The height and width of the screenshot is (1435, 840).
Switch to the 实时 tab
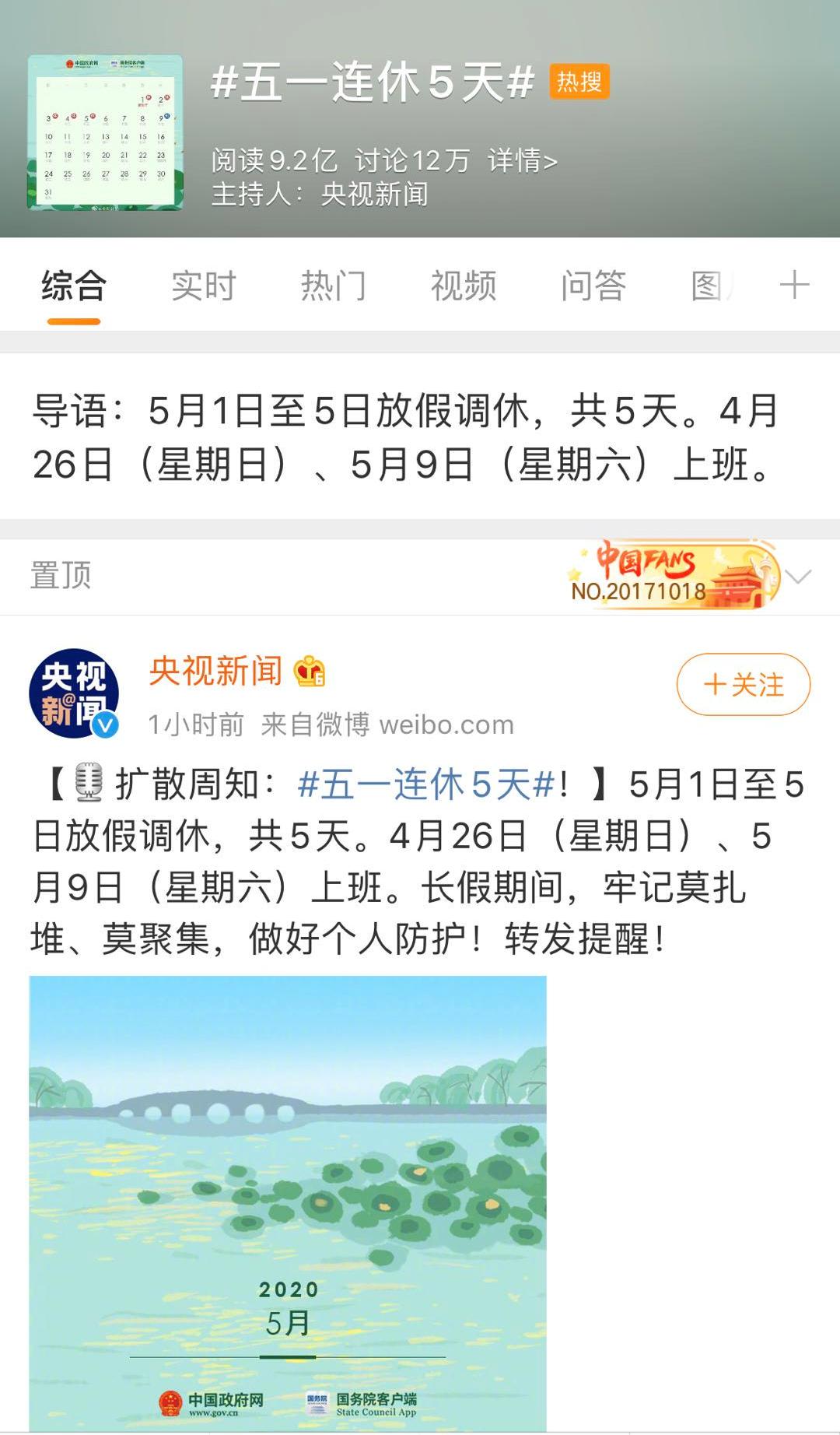(x=204, y=286)
